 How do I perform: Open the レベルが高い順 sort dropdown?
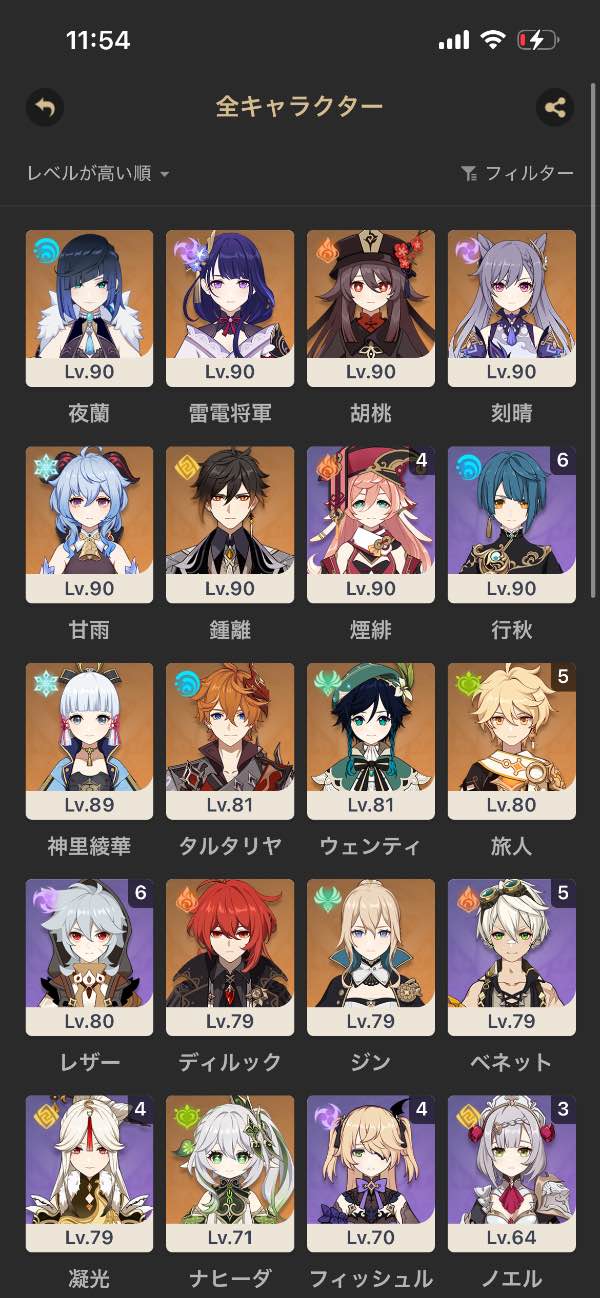coord(98,174)
